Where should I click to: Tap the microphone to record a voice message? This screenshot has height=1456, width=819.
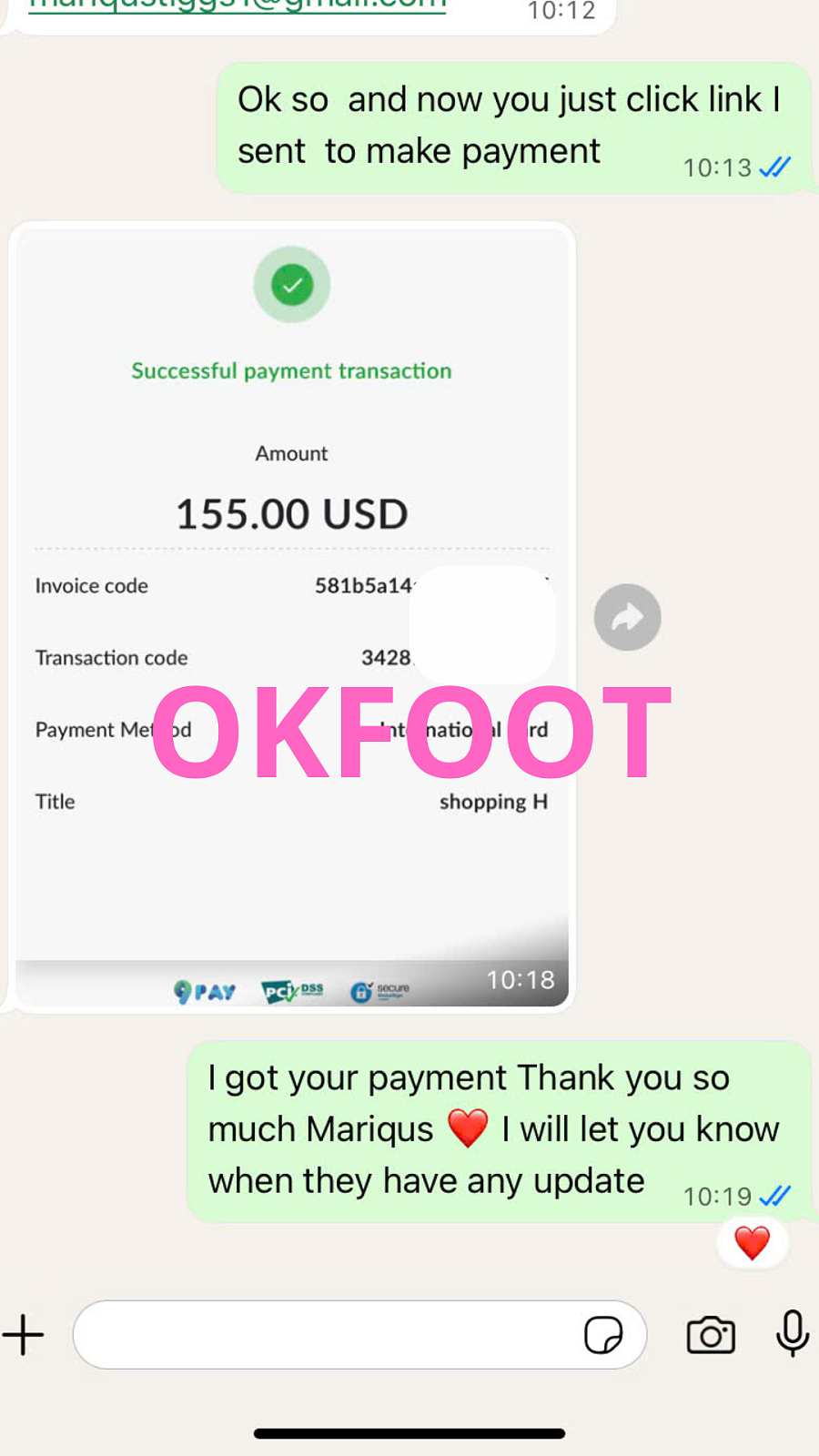point(792,1333)
